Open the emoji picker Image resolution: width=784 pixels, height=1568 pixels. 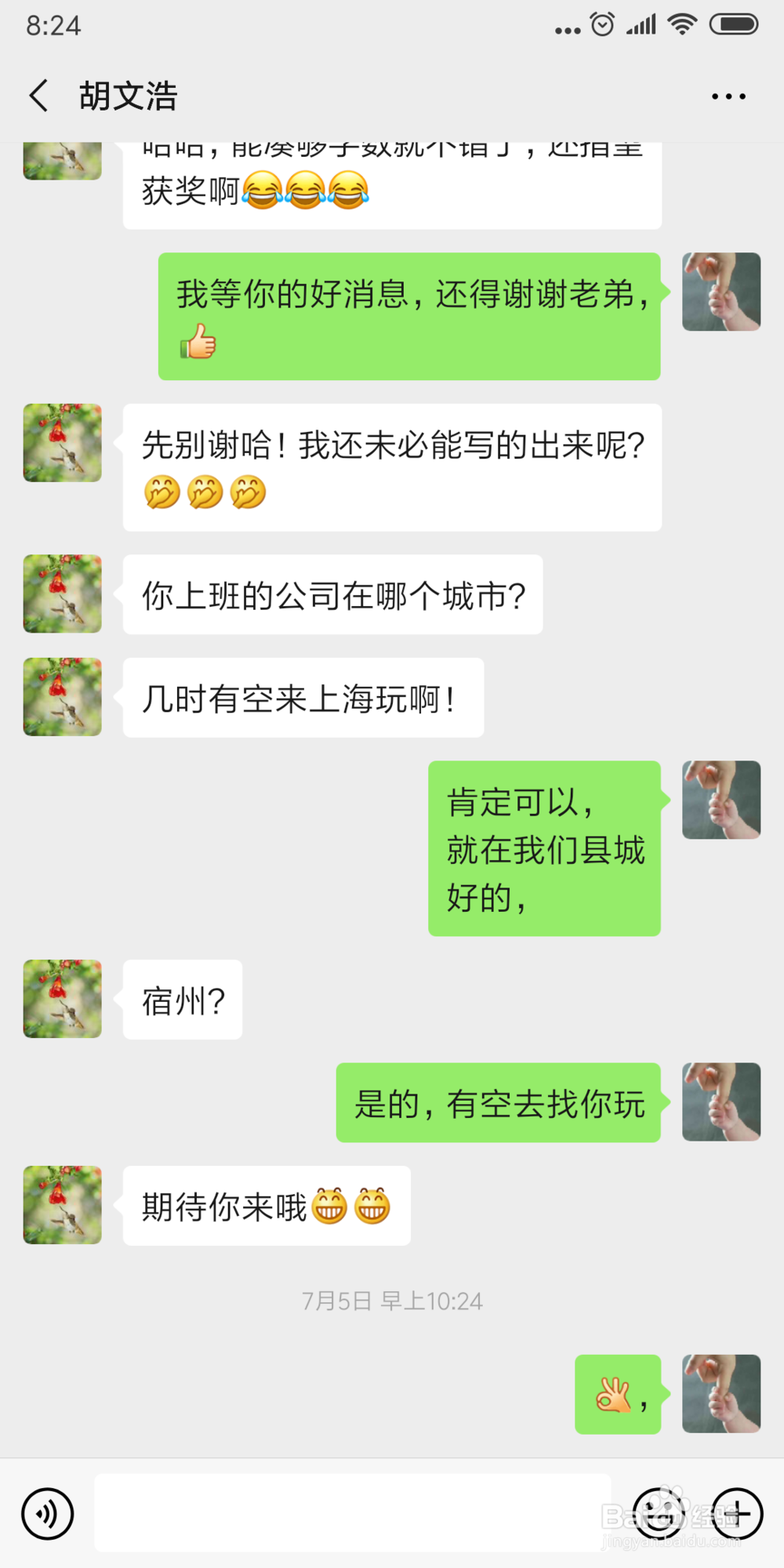pos(659,1513)
